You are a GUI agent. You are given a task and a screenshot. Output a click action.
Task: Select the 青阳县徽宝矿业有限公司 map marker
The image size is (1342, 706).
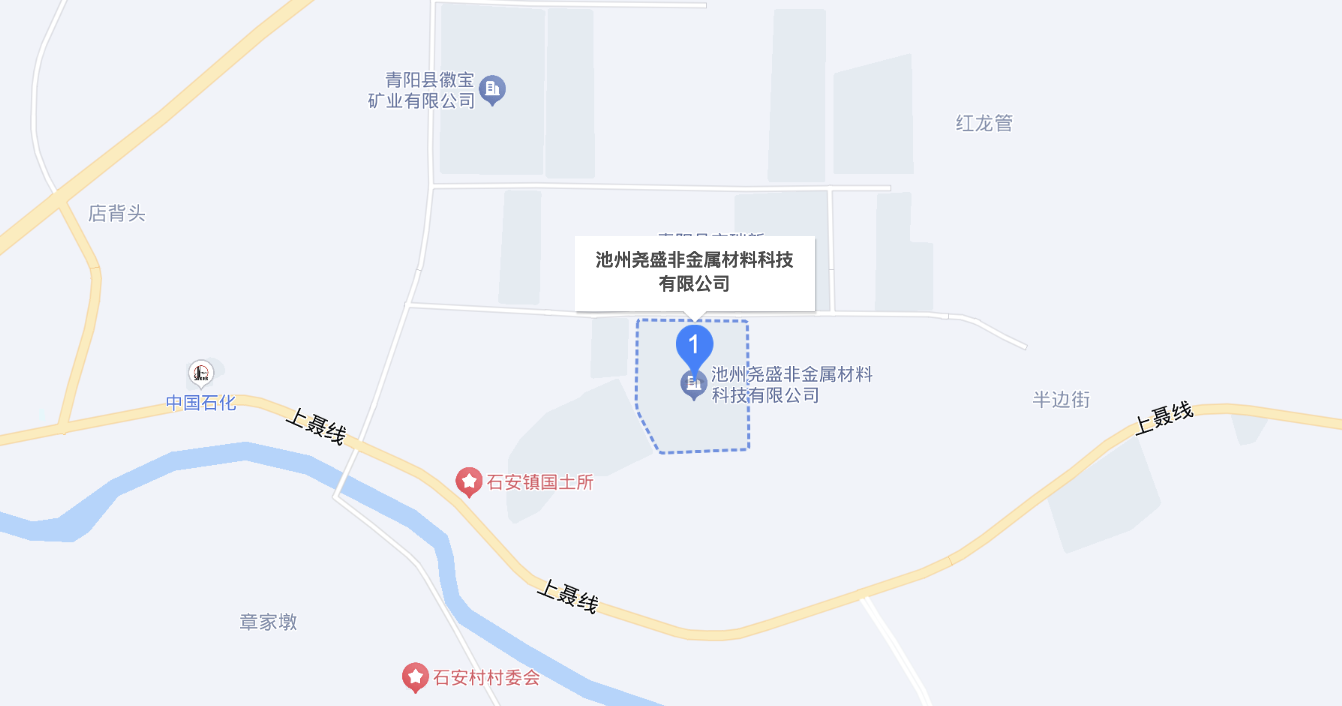pyautogui.click(x=492, y=90)
